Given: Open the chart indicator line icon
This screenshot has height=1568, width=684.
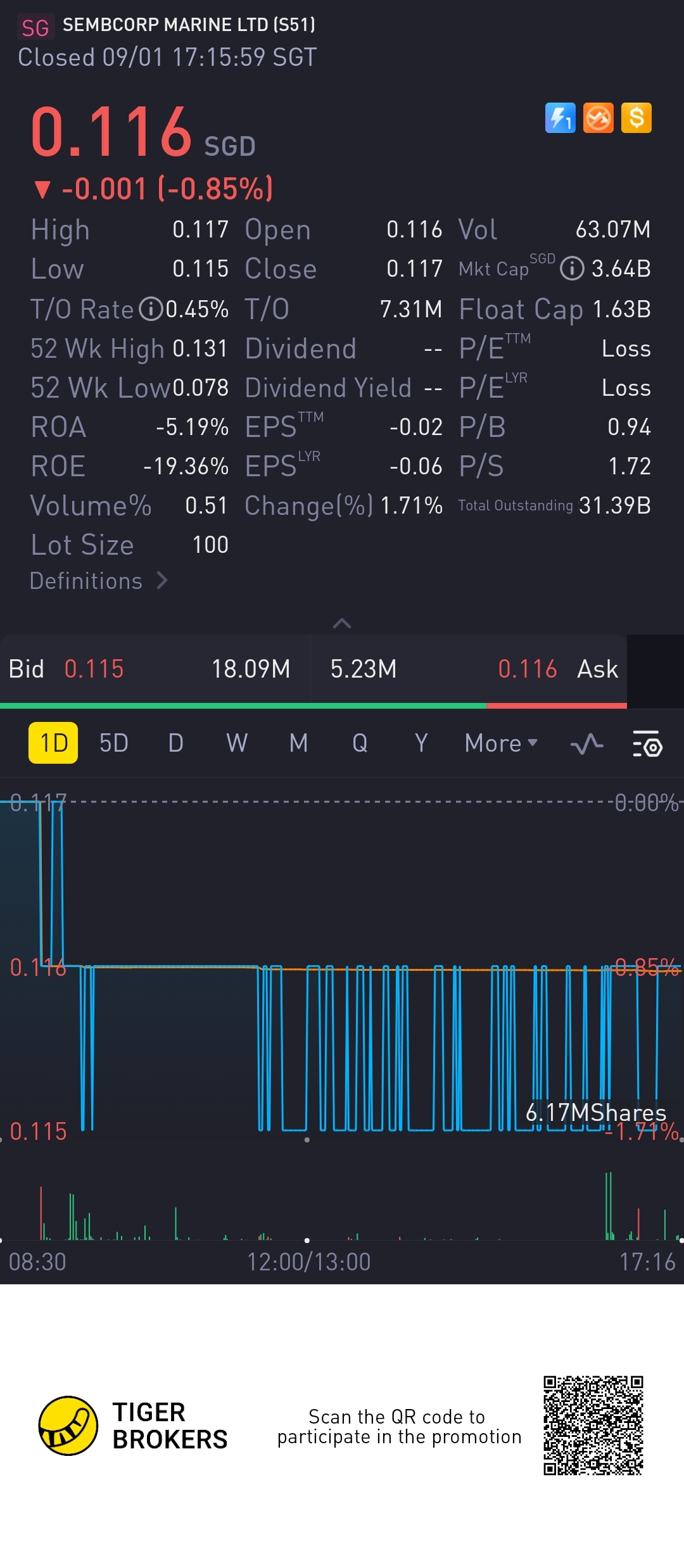Looking at the screenshot, I should 586,744.
